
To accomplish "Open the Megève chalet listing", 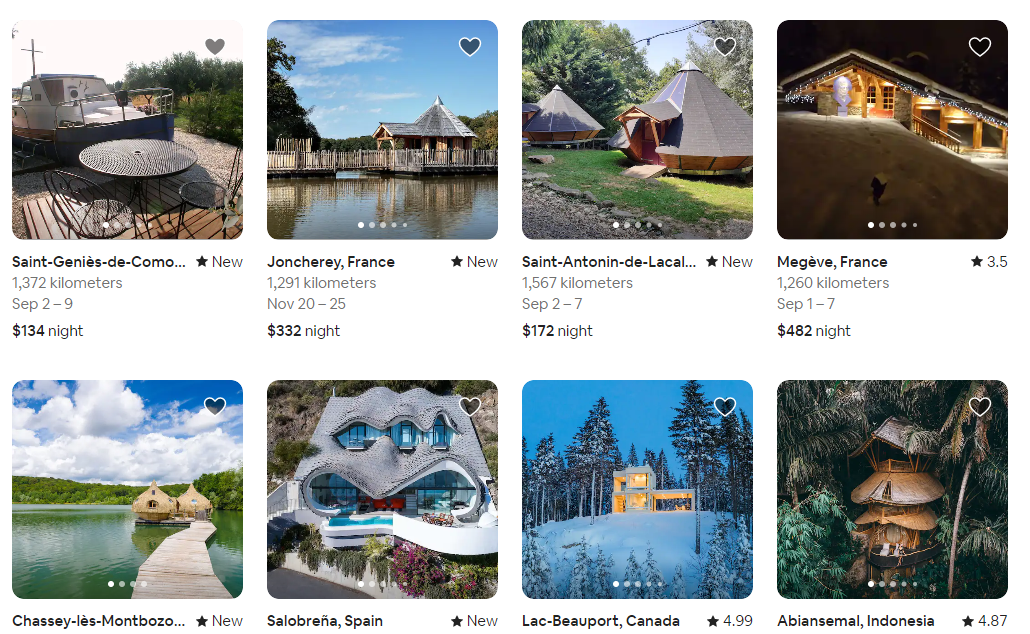I will tap(892, 129).
